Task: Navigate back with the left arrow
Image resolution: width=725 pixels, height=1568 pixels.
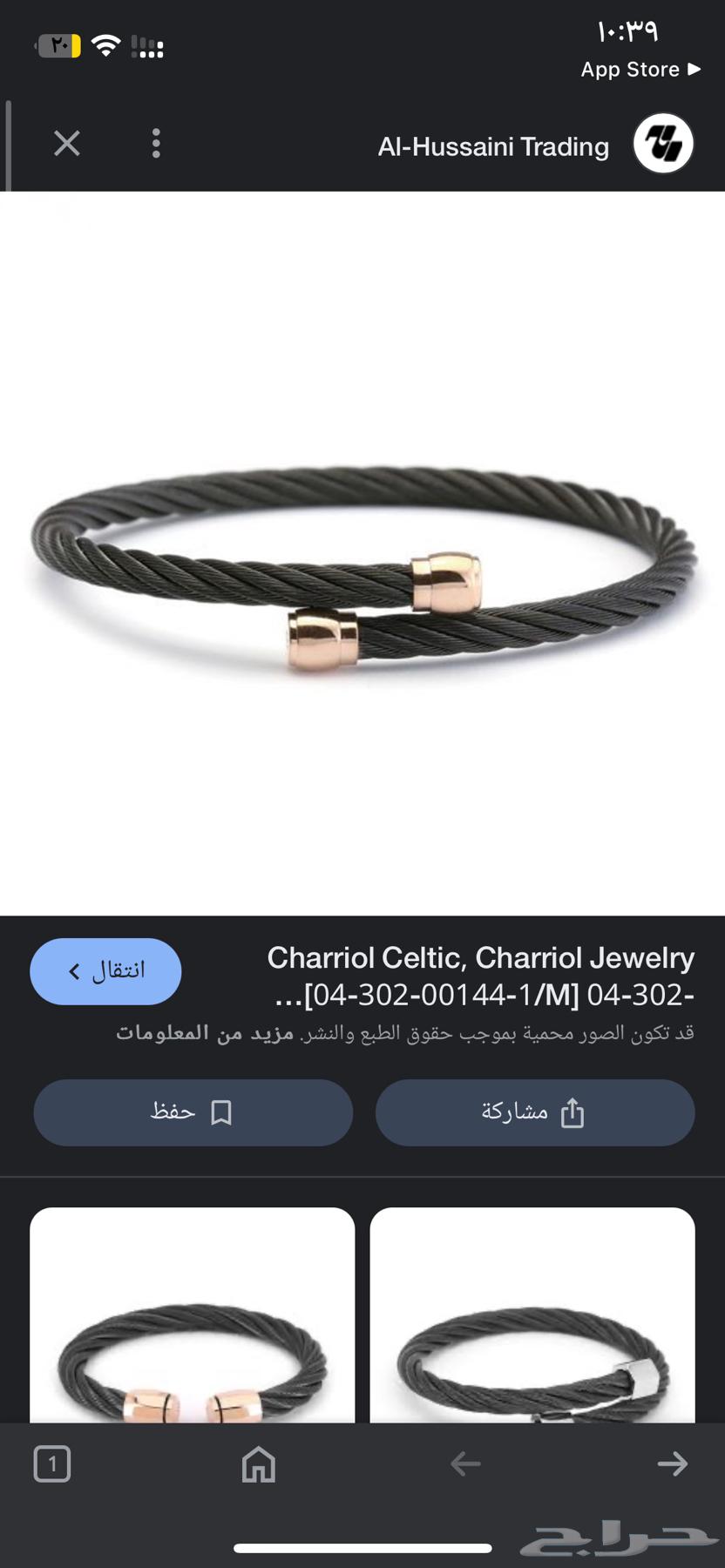Action: click(465, 1463)
